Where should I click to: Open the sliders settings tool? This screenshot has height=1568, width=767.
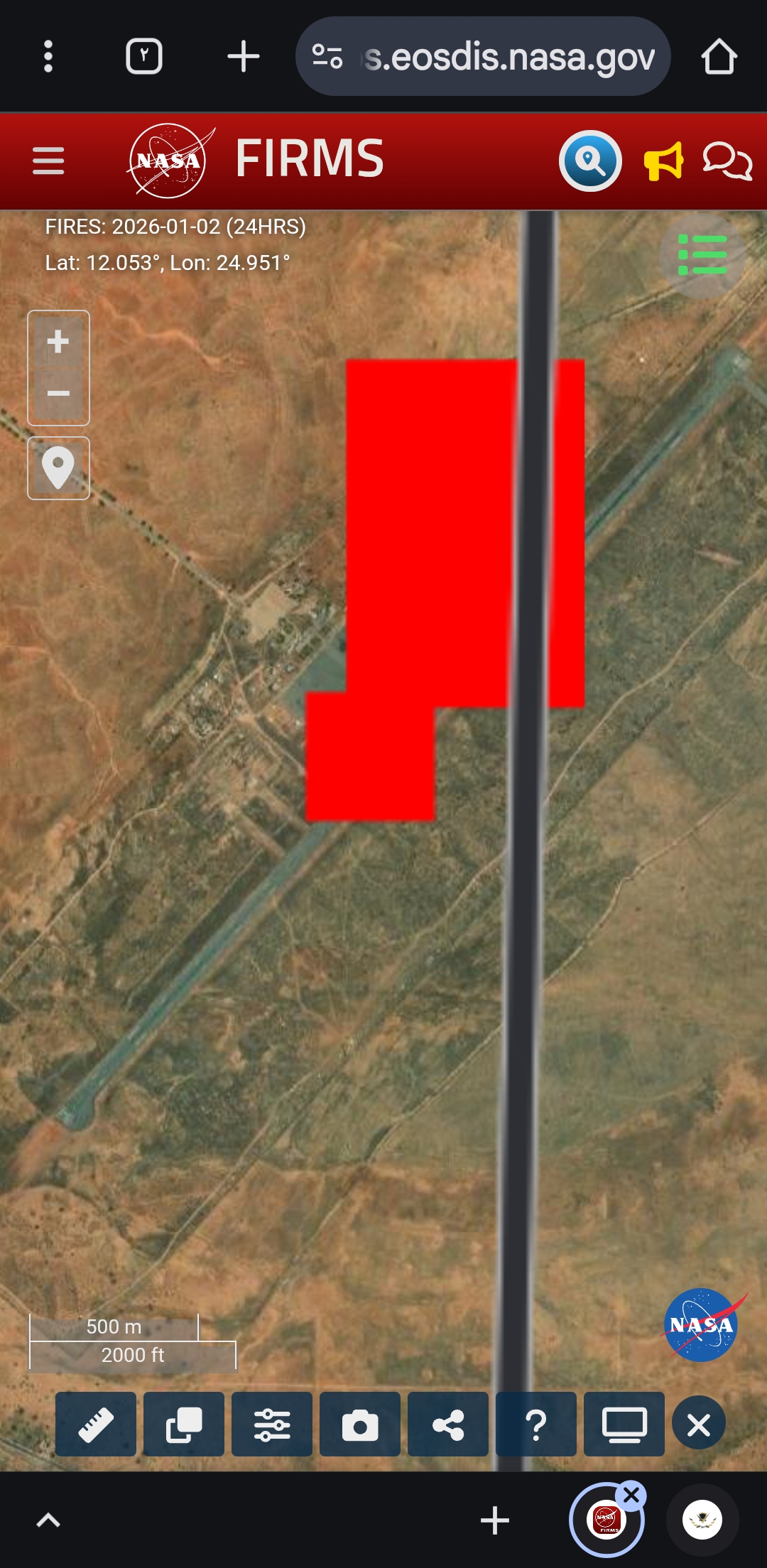(x=272, y=1424)
